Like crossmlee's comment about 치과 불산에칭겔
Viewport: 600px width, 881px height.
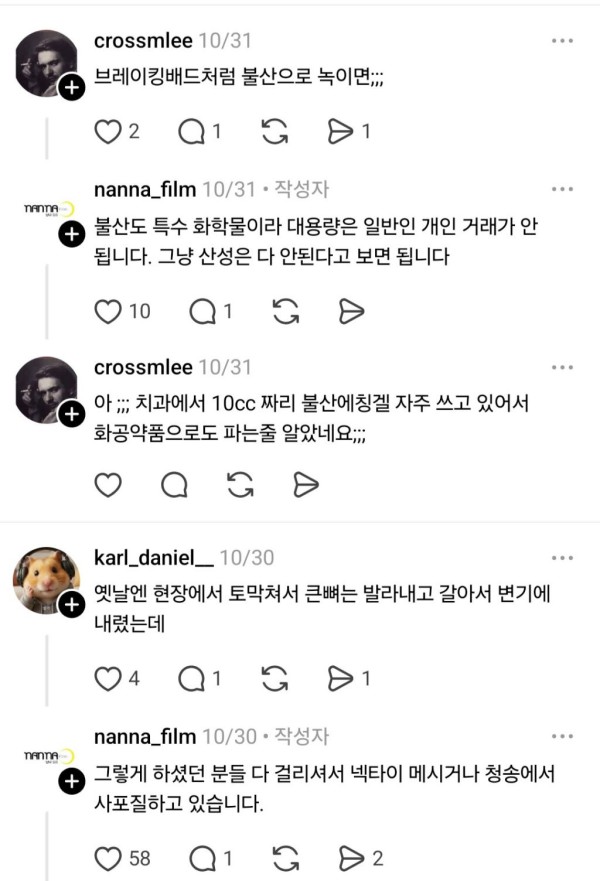(x=108, y=485)
